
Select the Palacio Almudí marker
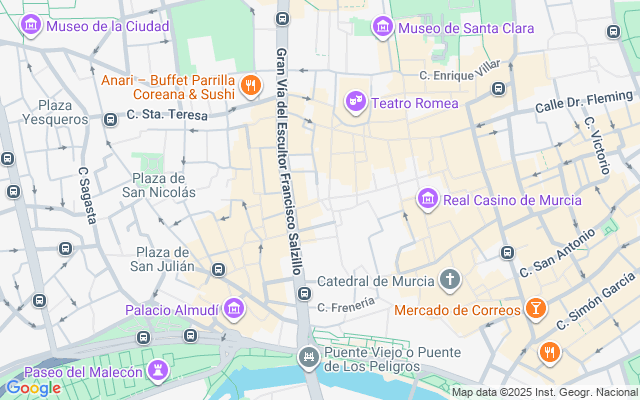coord(234,309)
